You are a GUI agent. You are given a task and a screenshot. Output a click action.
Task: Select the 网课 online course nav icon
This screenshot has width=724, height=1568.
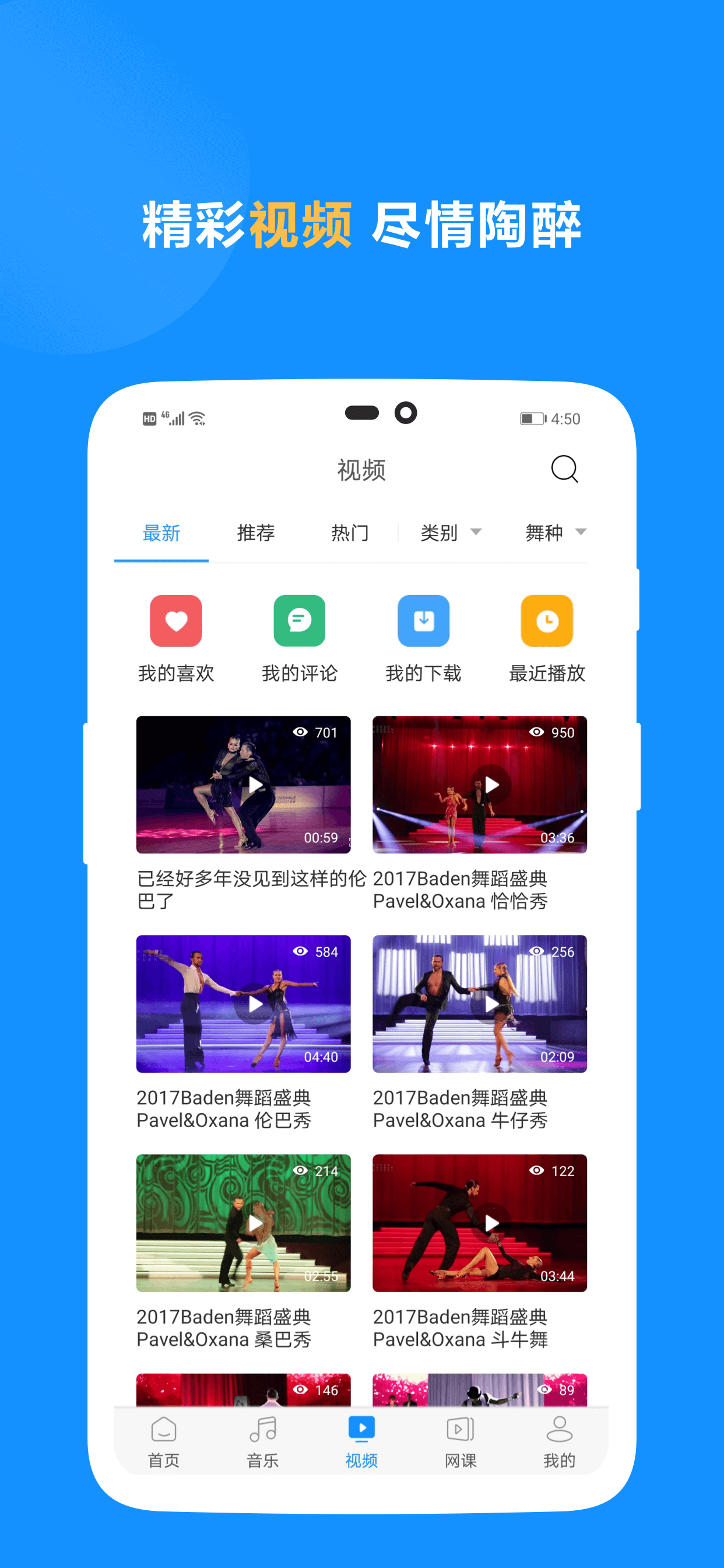[460, 1428]
